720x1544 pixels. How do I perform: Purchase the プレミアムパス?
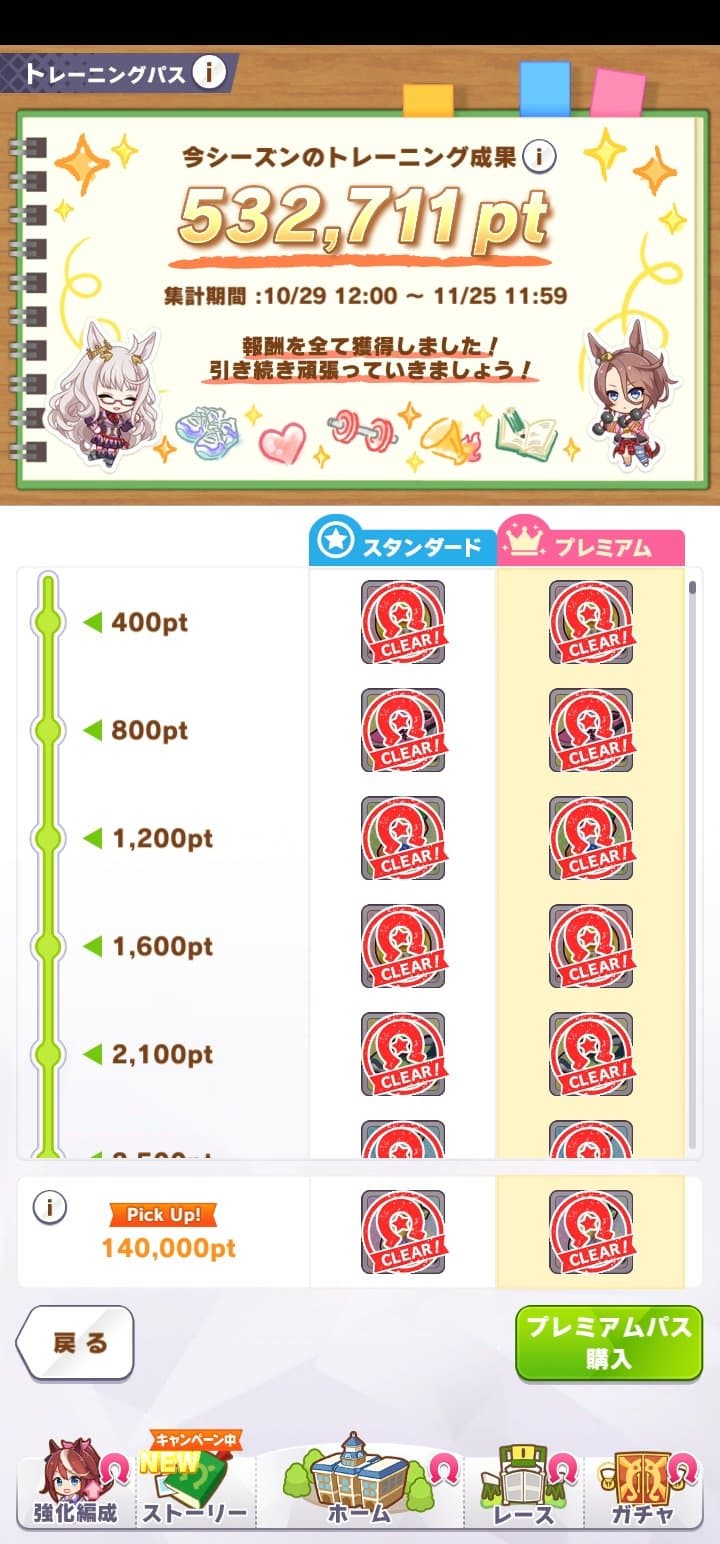pyautogui.click(x=609, y=1343)
